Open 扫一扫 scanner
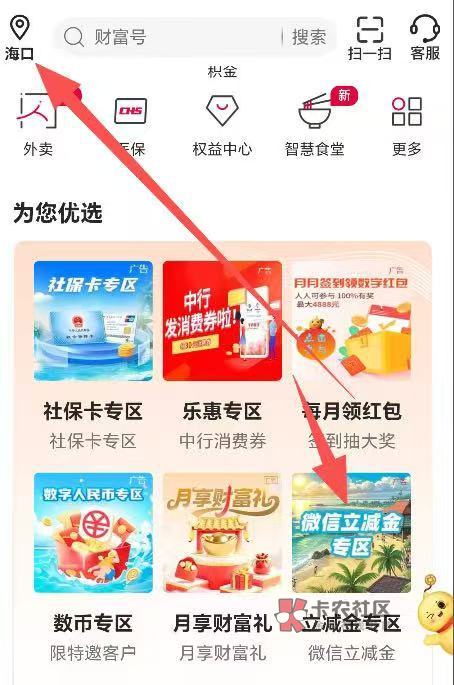Viewport: 454px width, 685px height. tap(370, 38)
